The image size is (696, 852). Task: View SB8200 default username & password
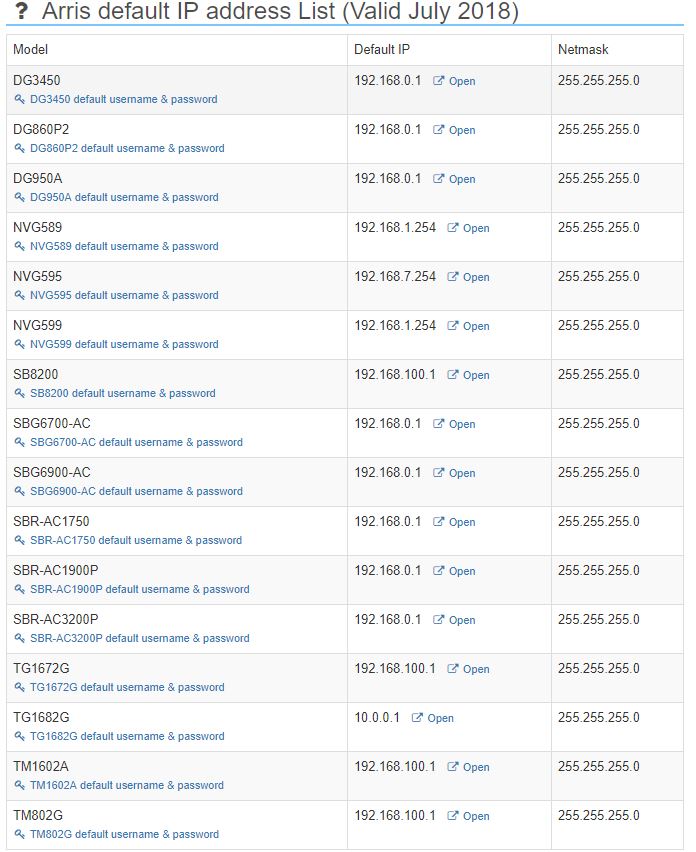[x=122, y=393]
